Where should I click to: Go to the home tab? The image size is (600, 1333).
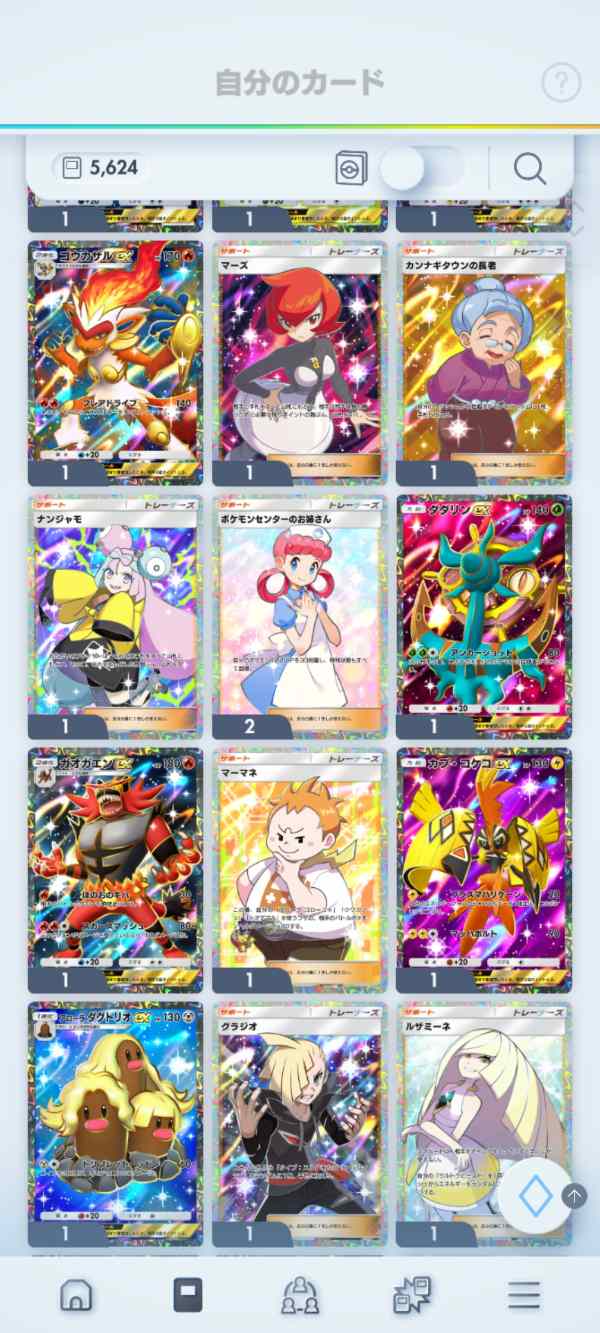point(76,1295)
